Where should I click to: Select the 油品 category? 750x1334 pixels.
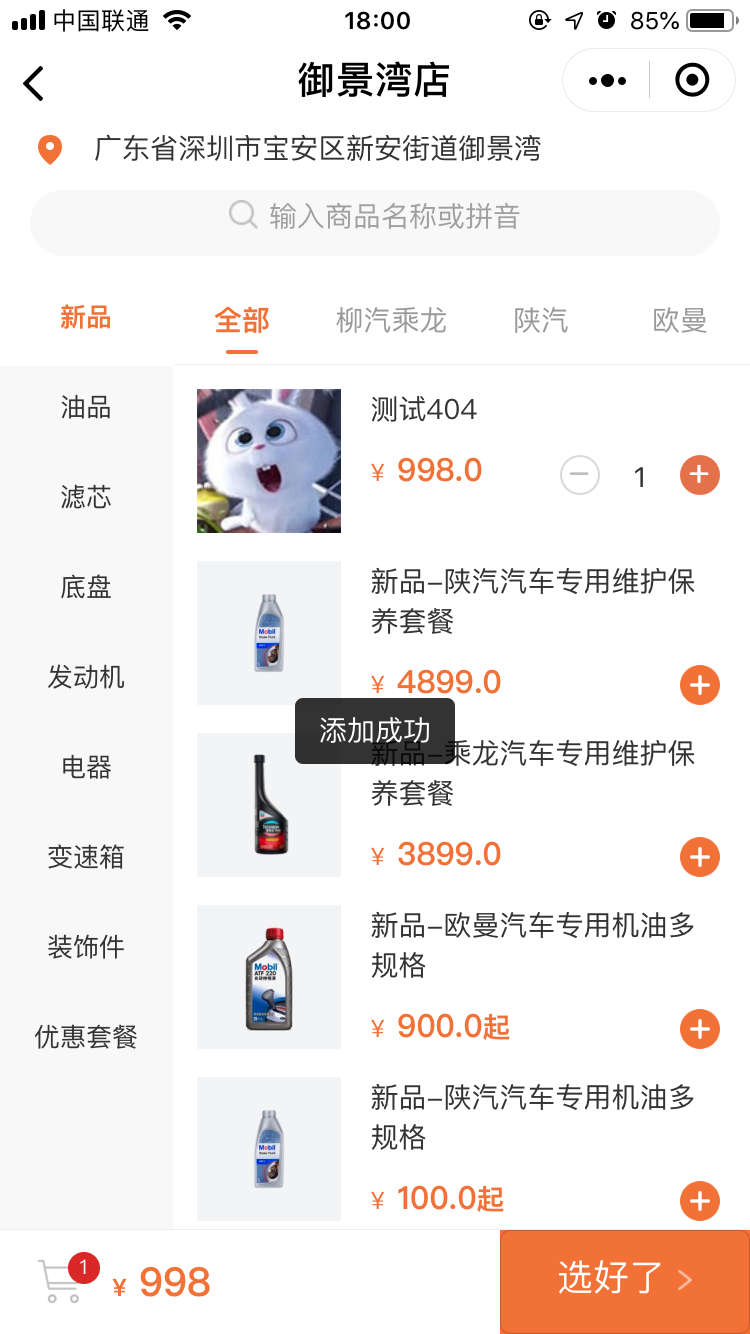(x=86, y=408)
